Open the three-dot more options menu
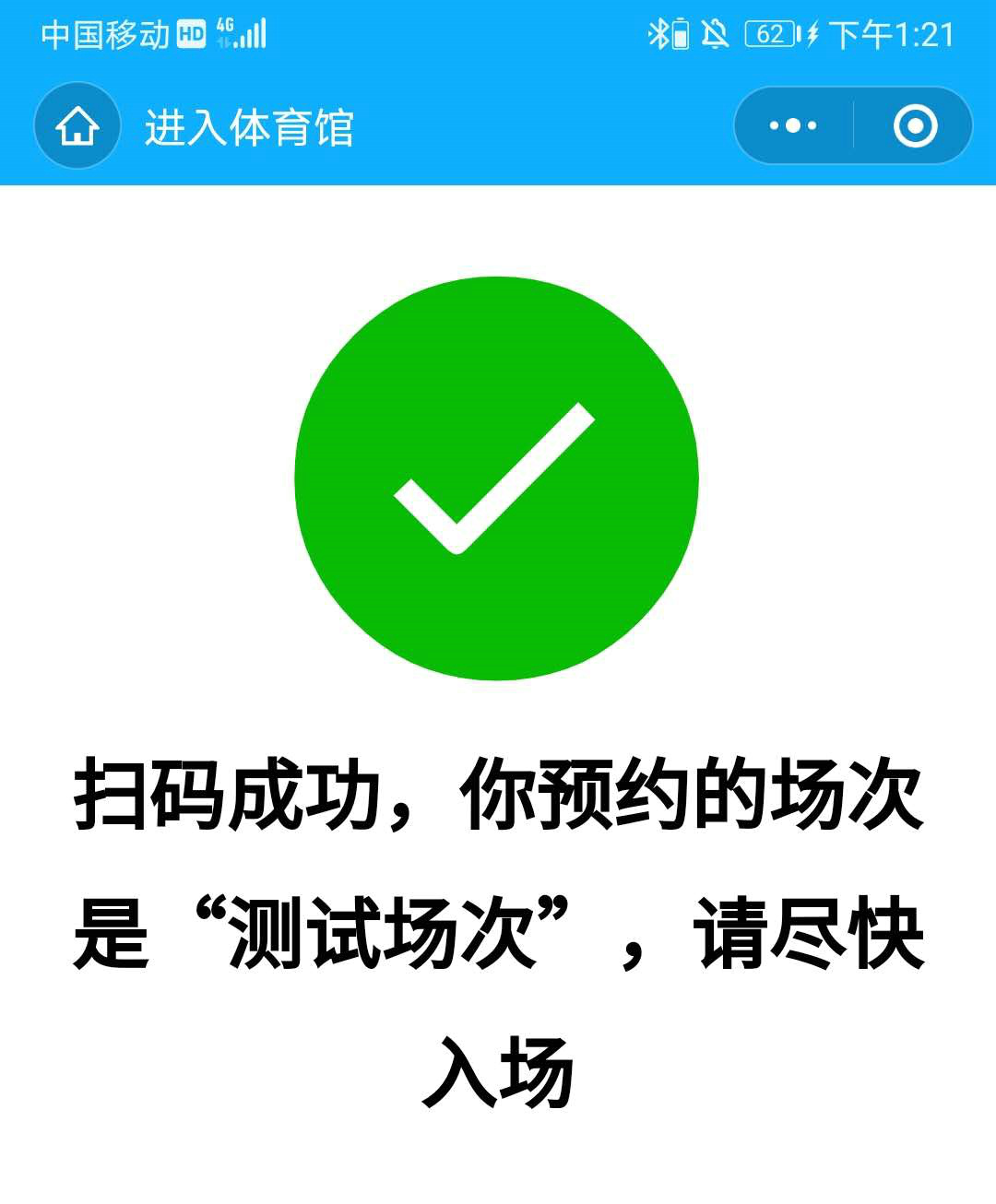The width and height of the screenshot is (996, 1204). tap(793, 126)
